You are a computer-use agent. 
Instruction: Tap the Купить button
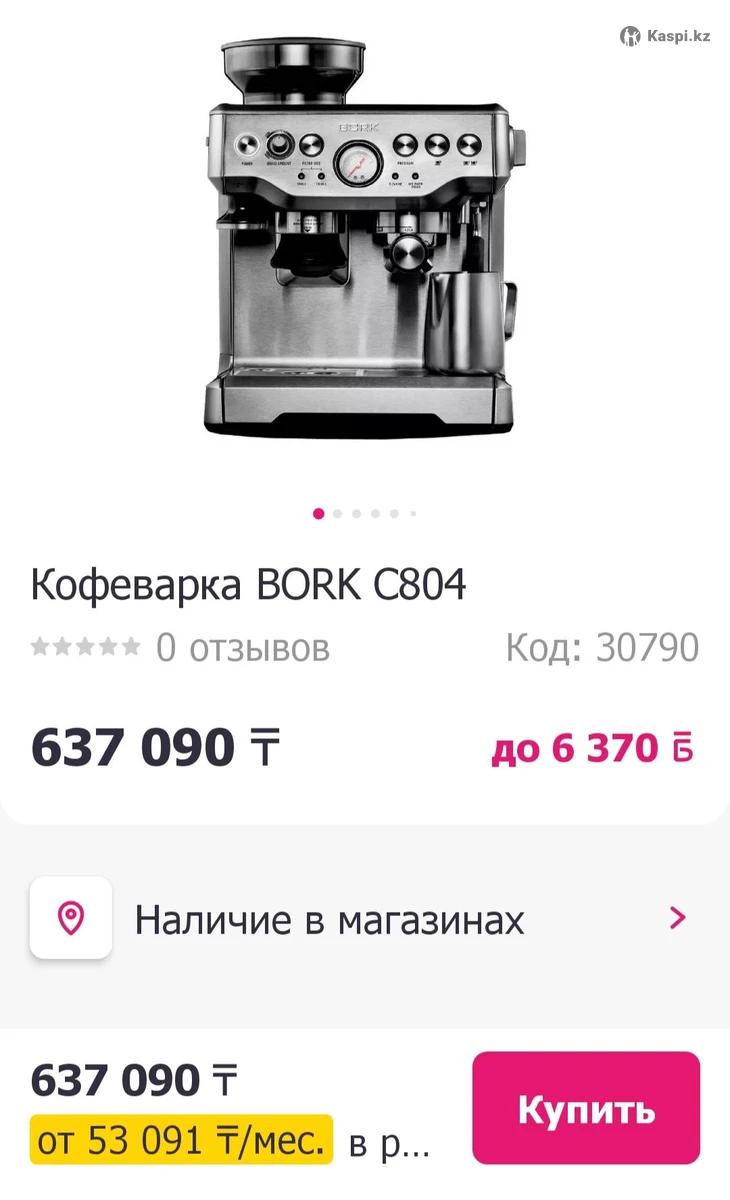pyautogui.click(x=586, y=1108)
